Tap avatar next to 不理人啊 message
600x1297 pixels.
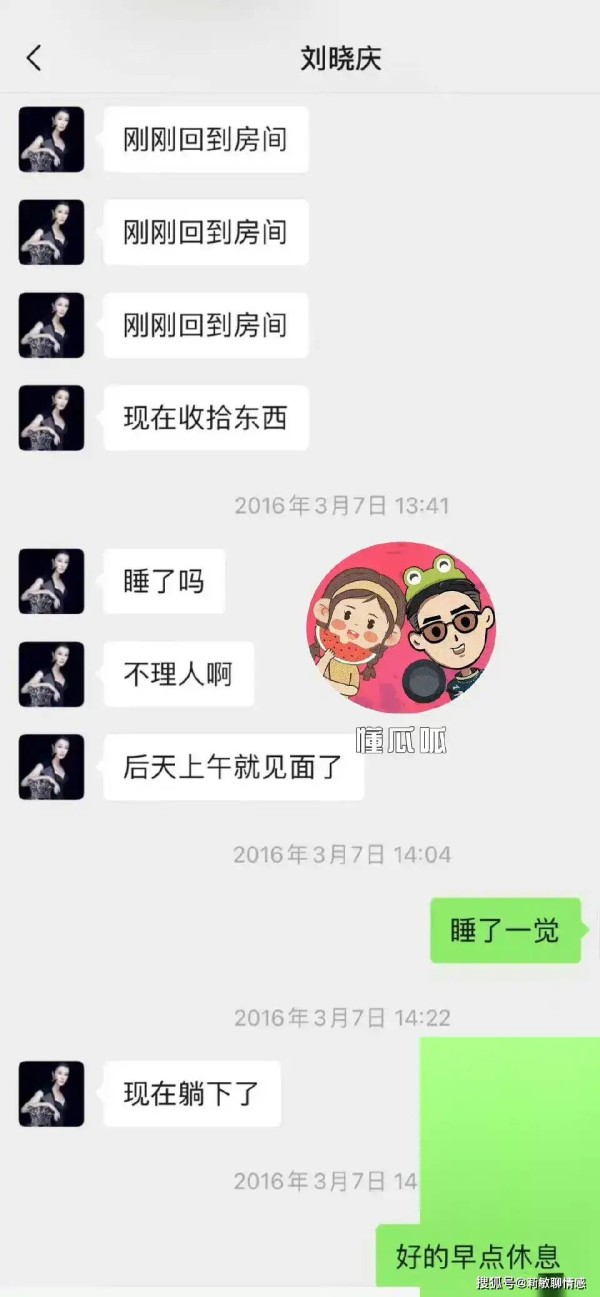[x=51, y=674]
